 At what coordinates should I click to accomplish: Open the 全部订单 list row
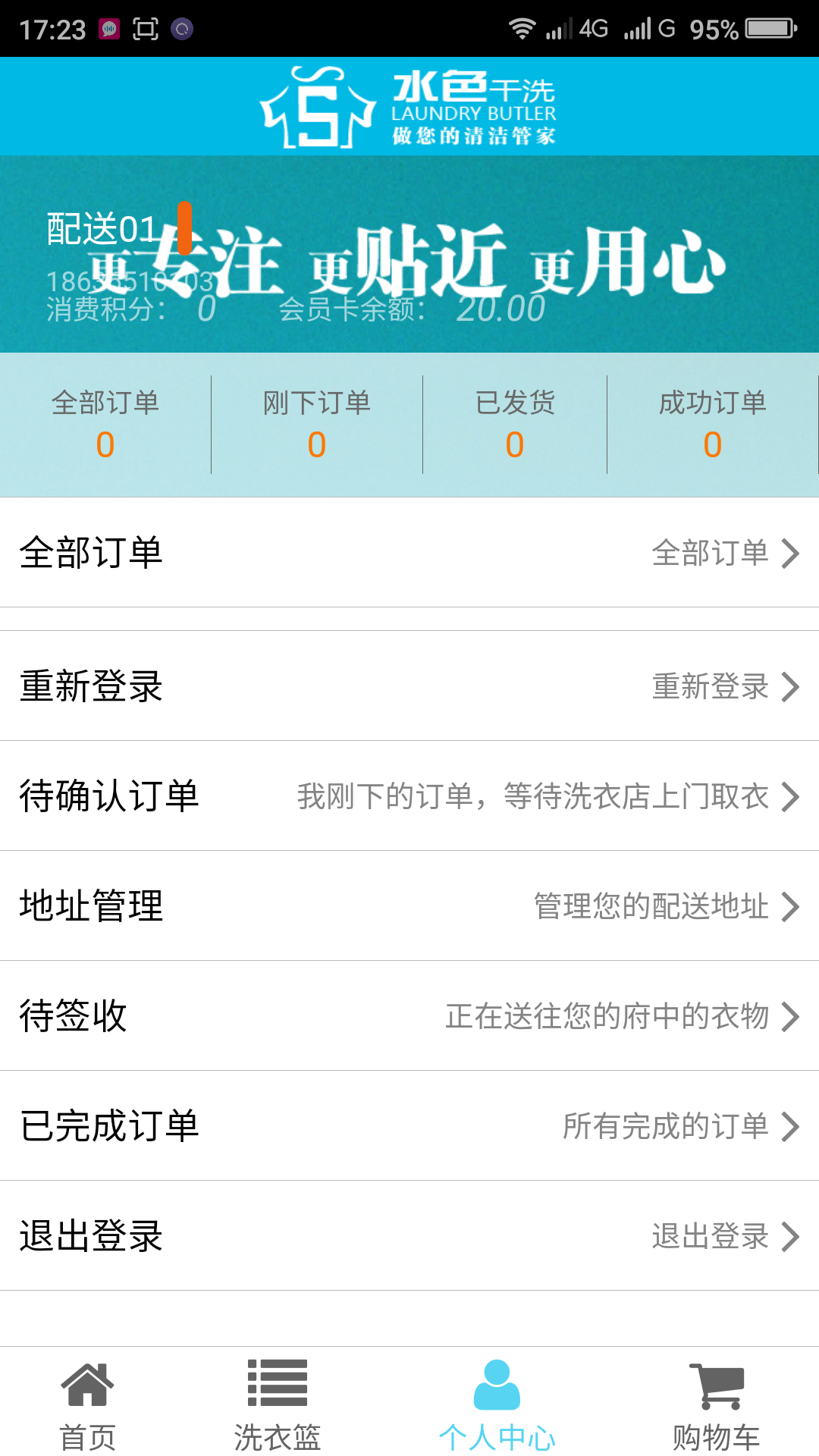click(409, 552)
